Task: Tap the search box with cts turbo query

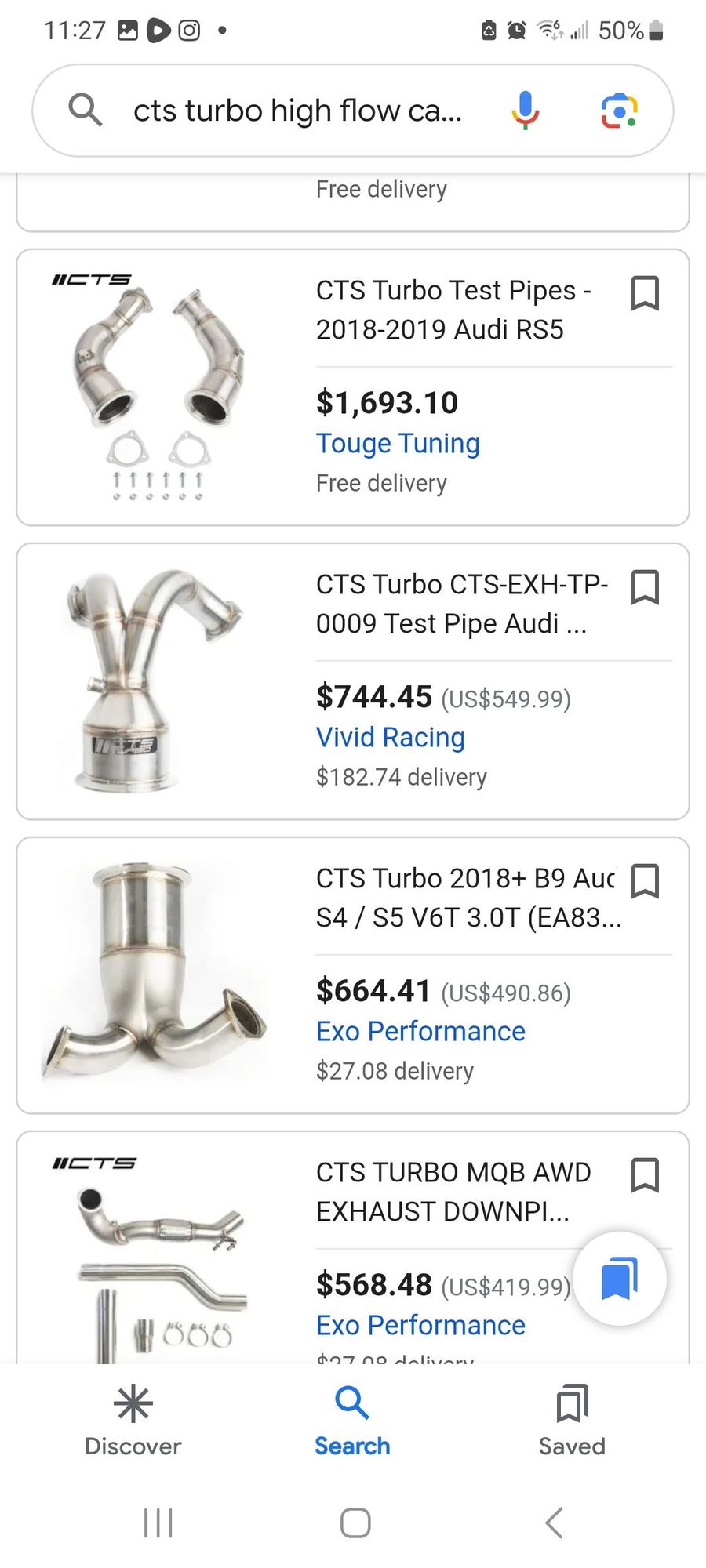Action: tap(297, 111)
